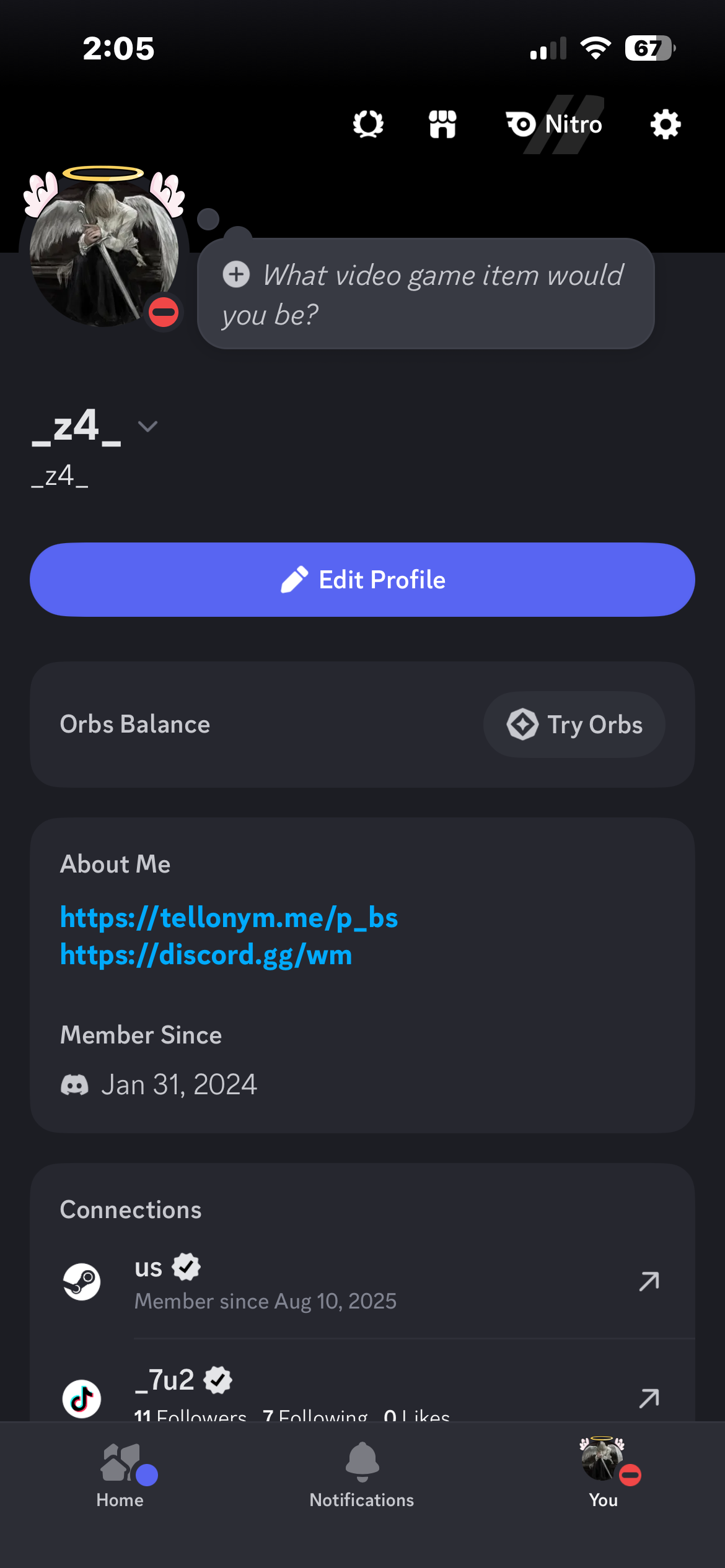Open the Steam connection 'us'
The width and height of the screenshot is (725, 1568).
tap(362, 1282)
